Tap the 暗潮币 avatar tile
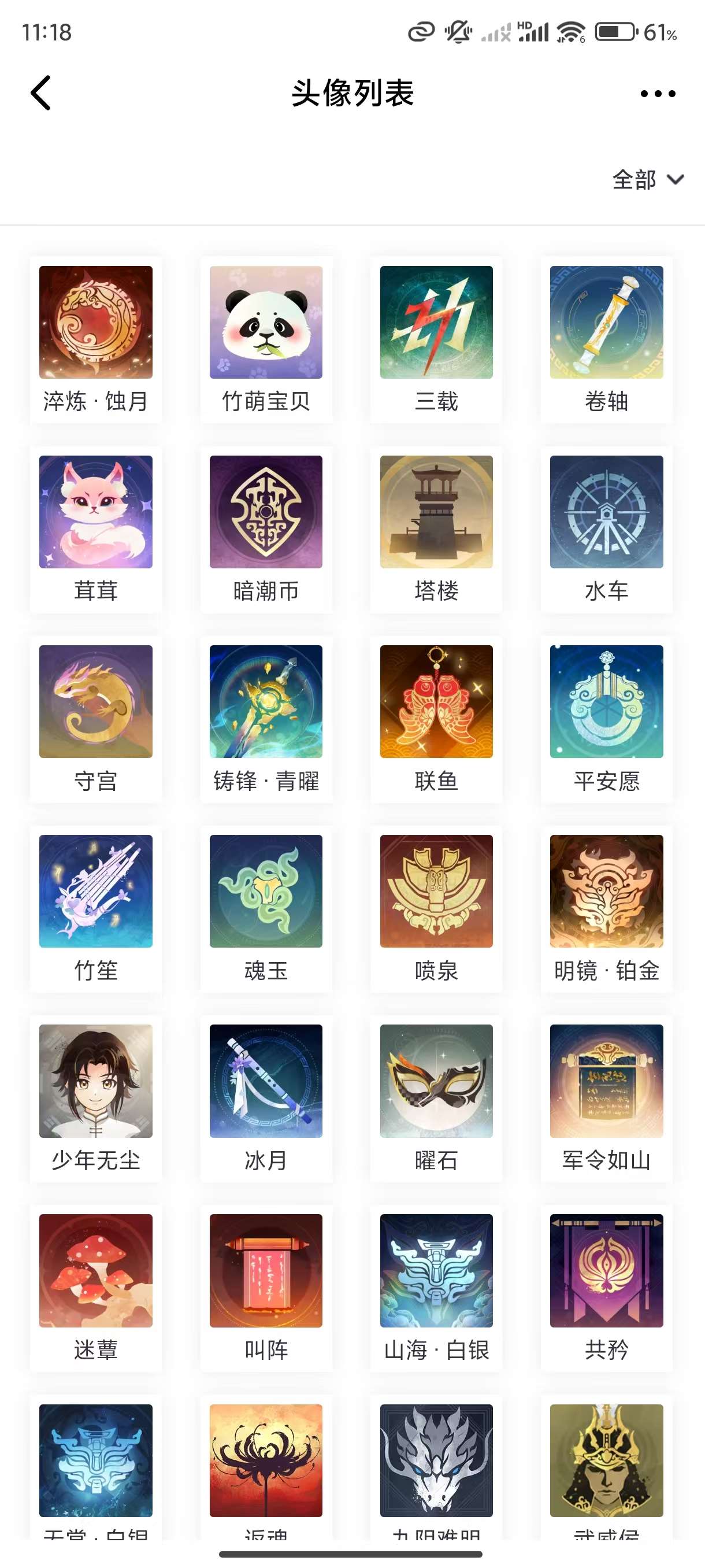Image resolution: width=705 pixels, height=1568 pixels. [x=266, y=512]
